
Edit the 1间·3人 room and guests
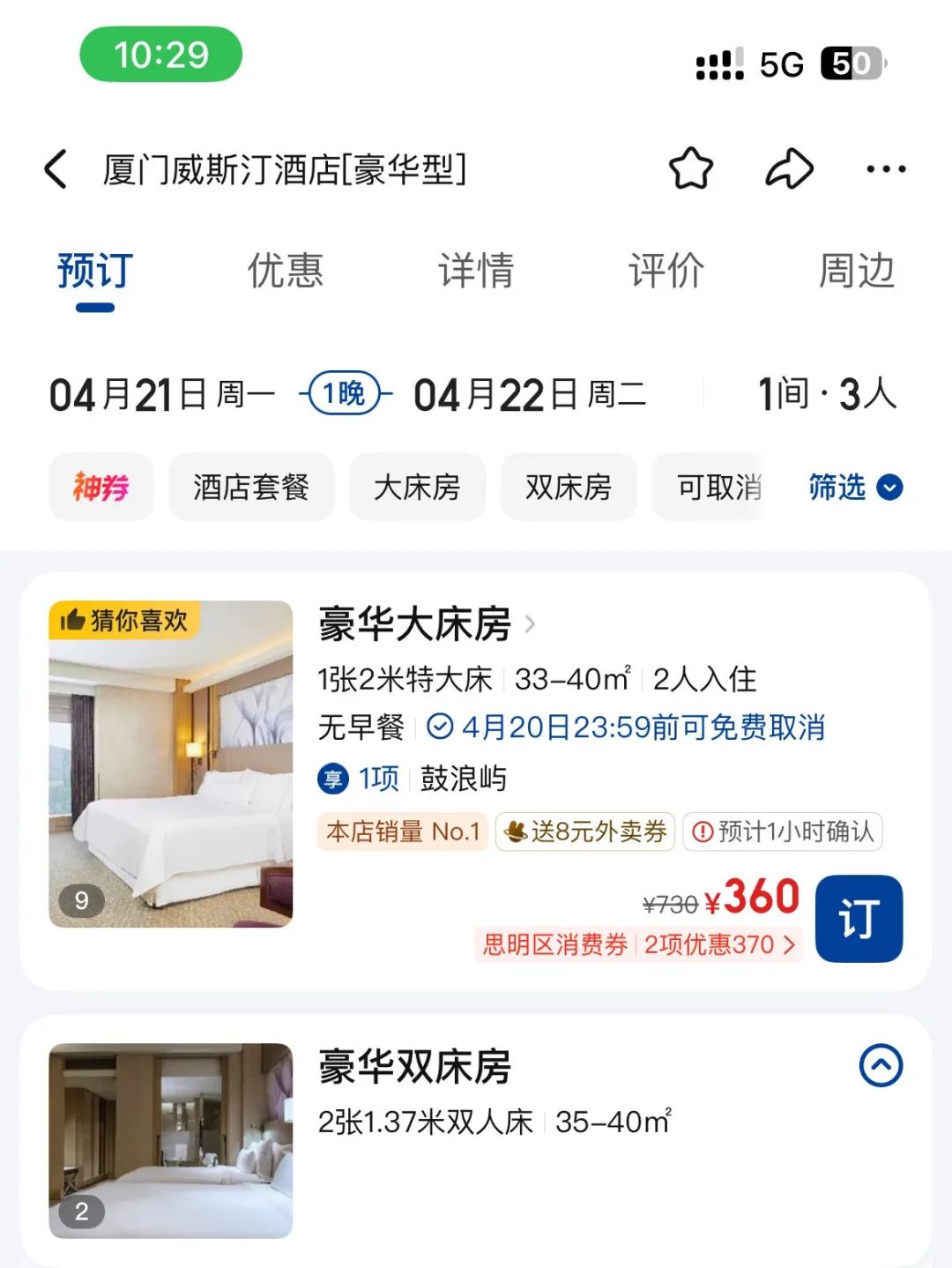click(x=827, y=394)
